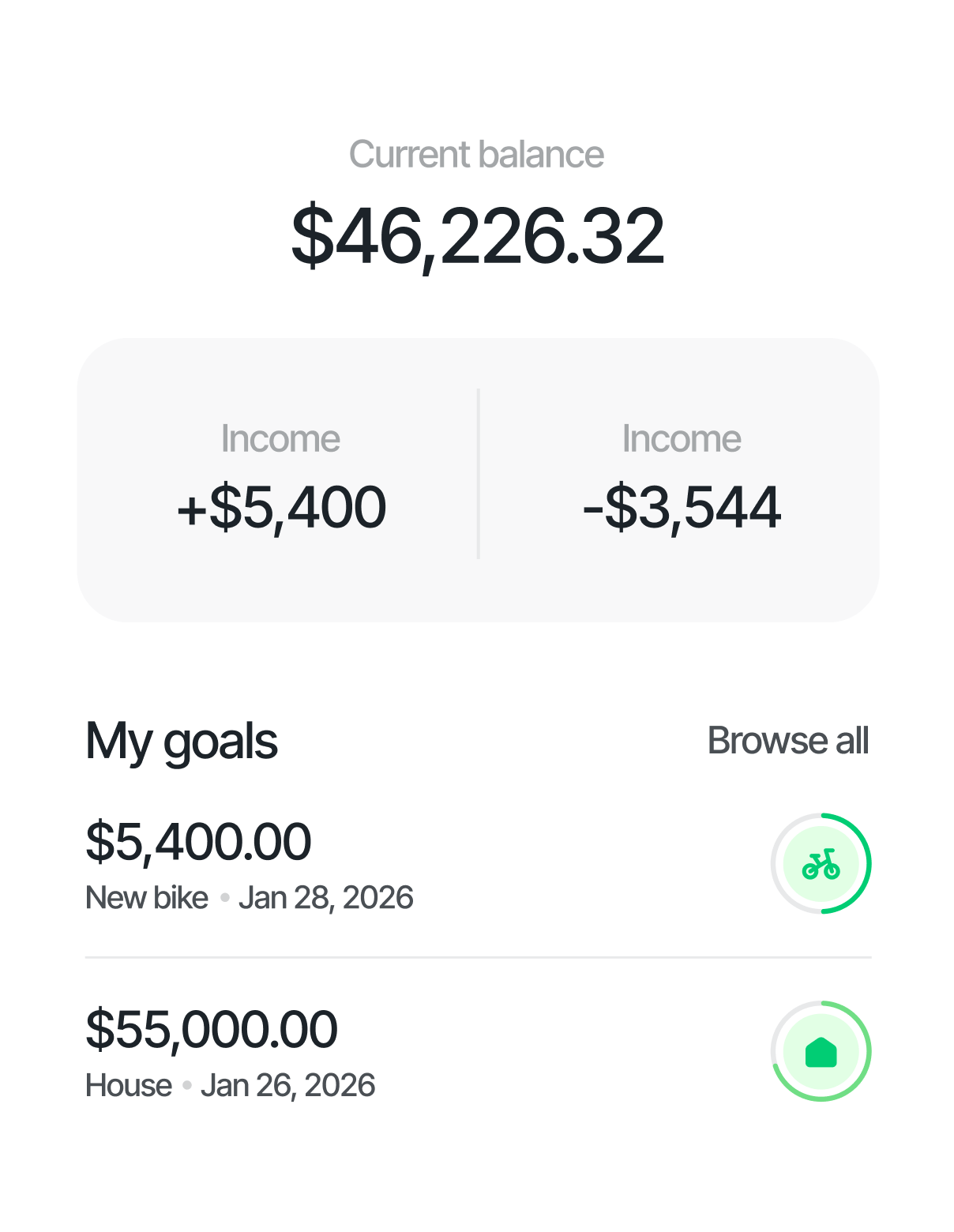The height and width of the screenshot is (1232, 954).
Task: Open Browse all goals
Action: point(789,740)
